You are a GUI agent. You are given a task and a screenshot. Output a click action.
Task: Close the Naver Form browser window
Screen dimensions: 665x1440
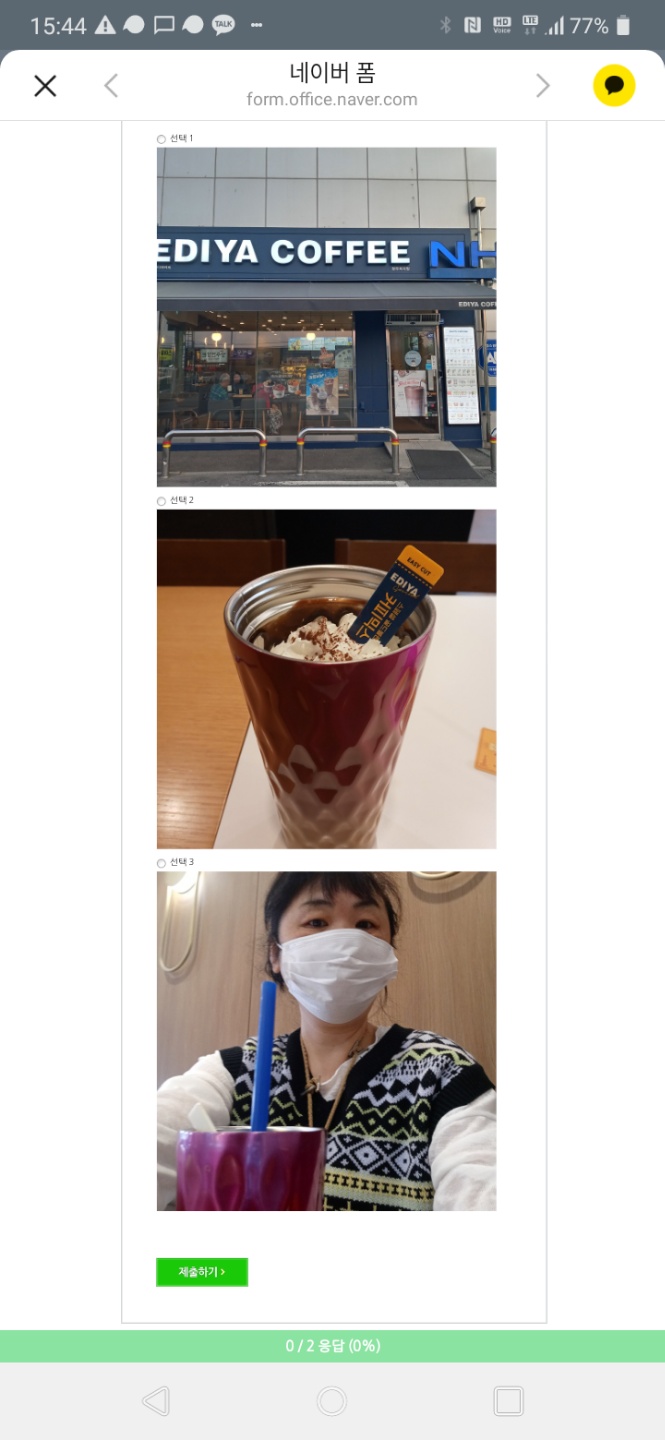(45, 86)
